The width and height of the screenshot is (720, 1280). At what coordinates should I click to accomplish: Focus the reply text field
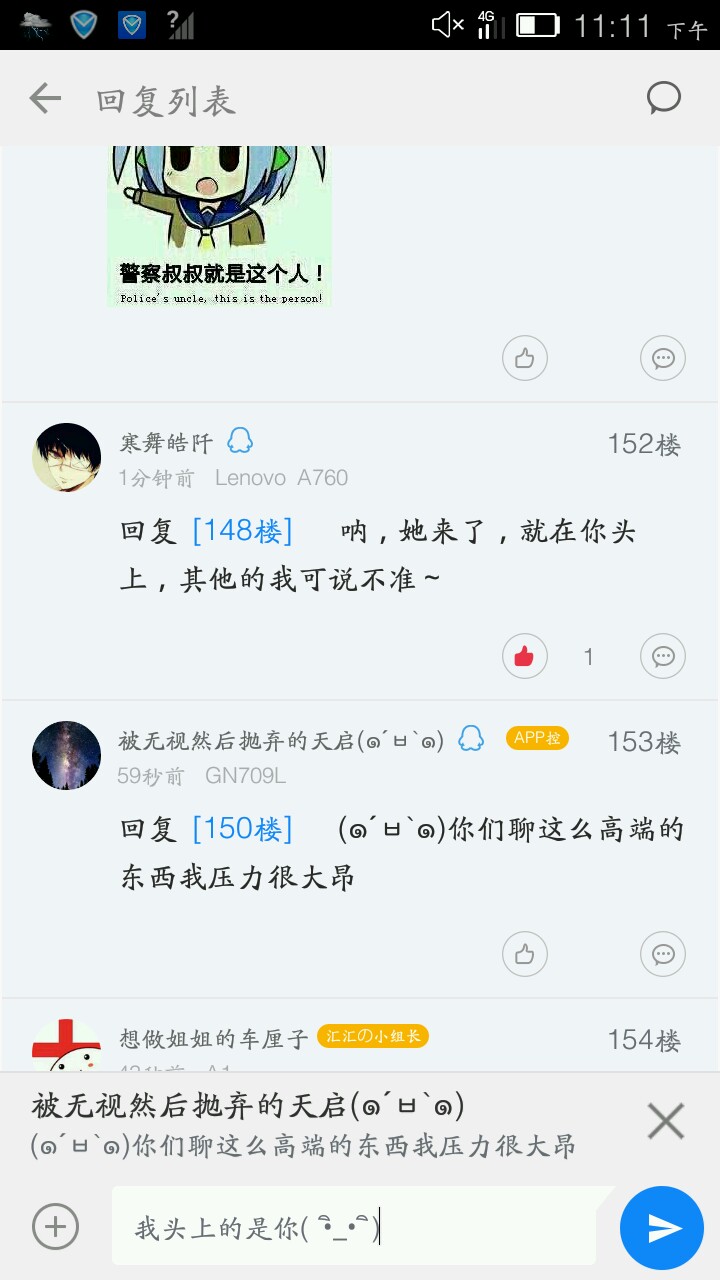coord(360,1227)
